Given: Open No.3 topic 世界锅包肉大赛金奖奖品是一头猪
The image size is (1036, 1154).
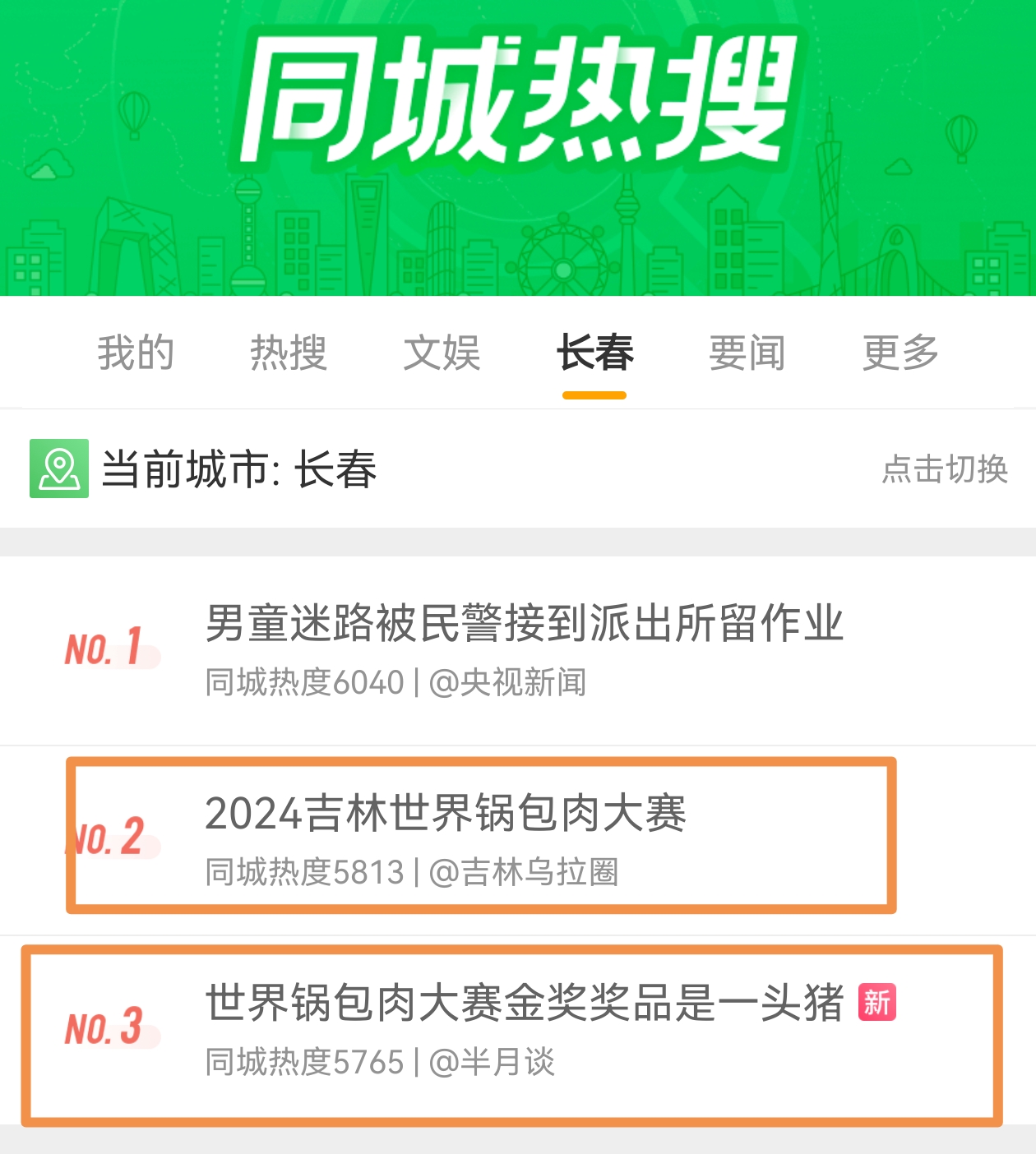Looking at the screenshot, I should pyautogui.click(x=524, y=1004).
